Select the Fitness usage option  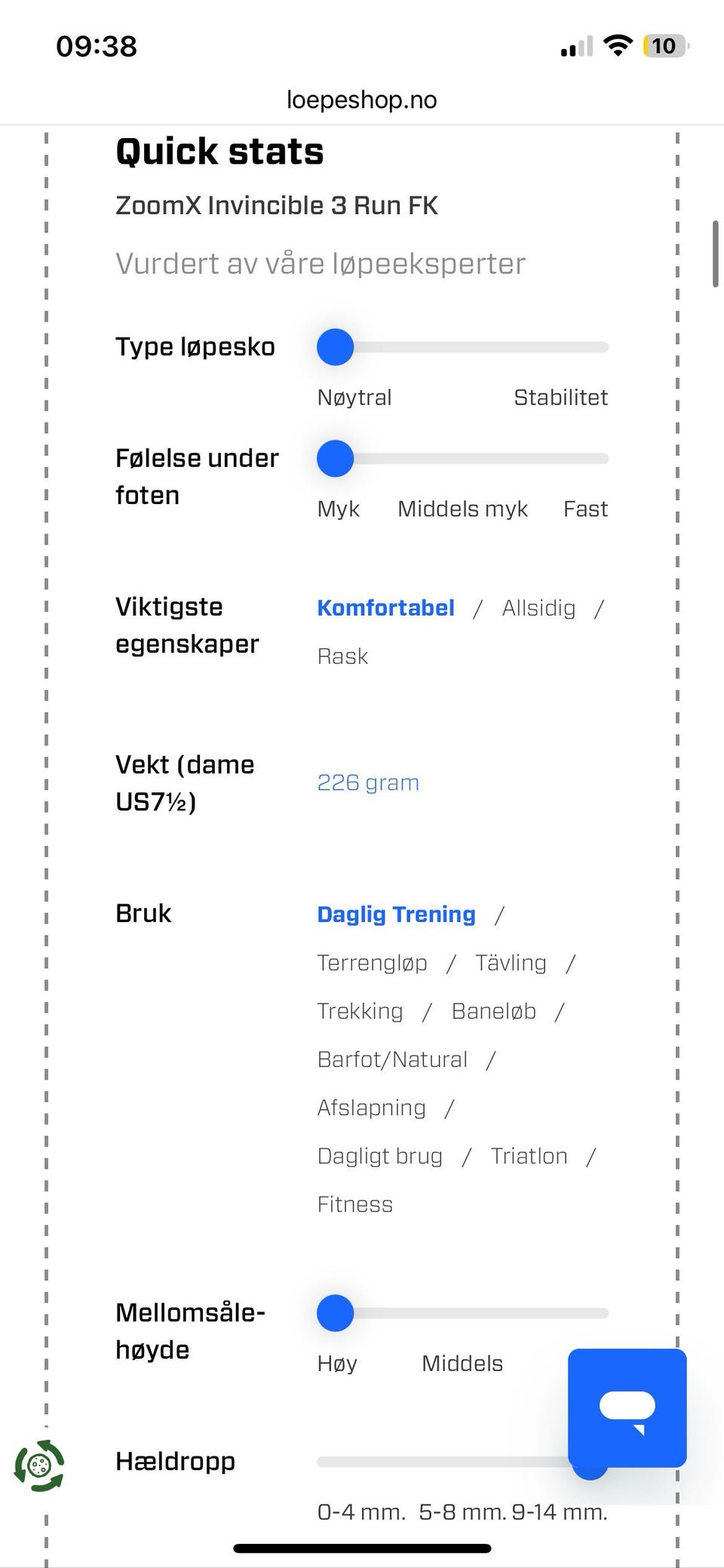[x=354, y=1204]
